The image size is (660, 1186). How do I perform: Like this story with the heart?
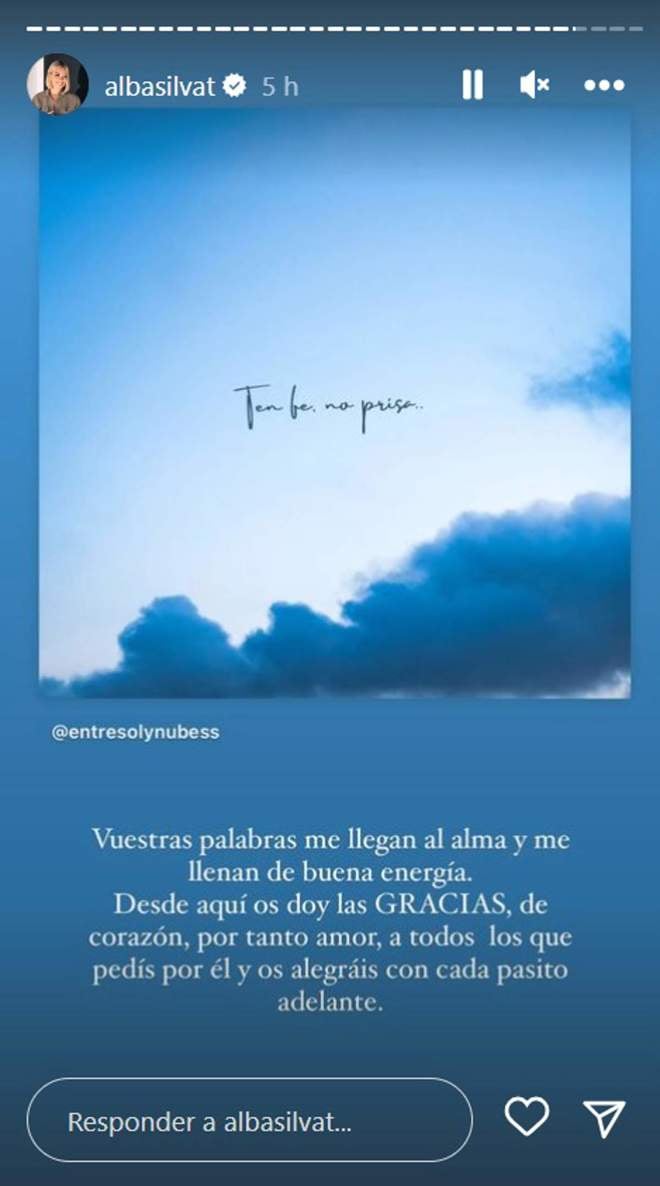point(526,1117)
